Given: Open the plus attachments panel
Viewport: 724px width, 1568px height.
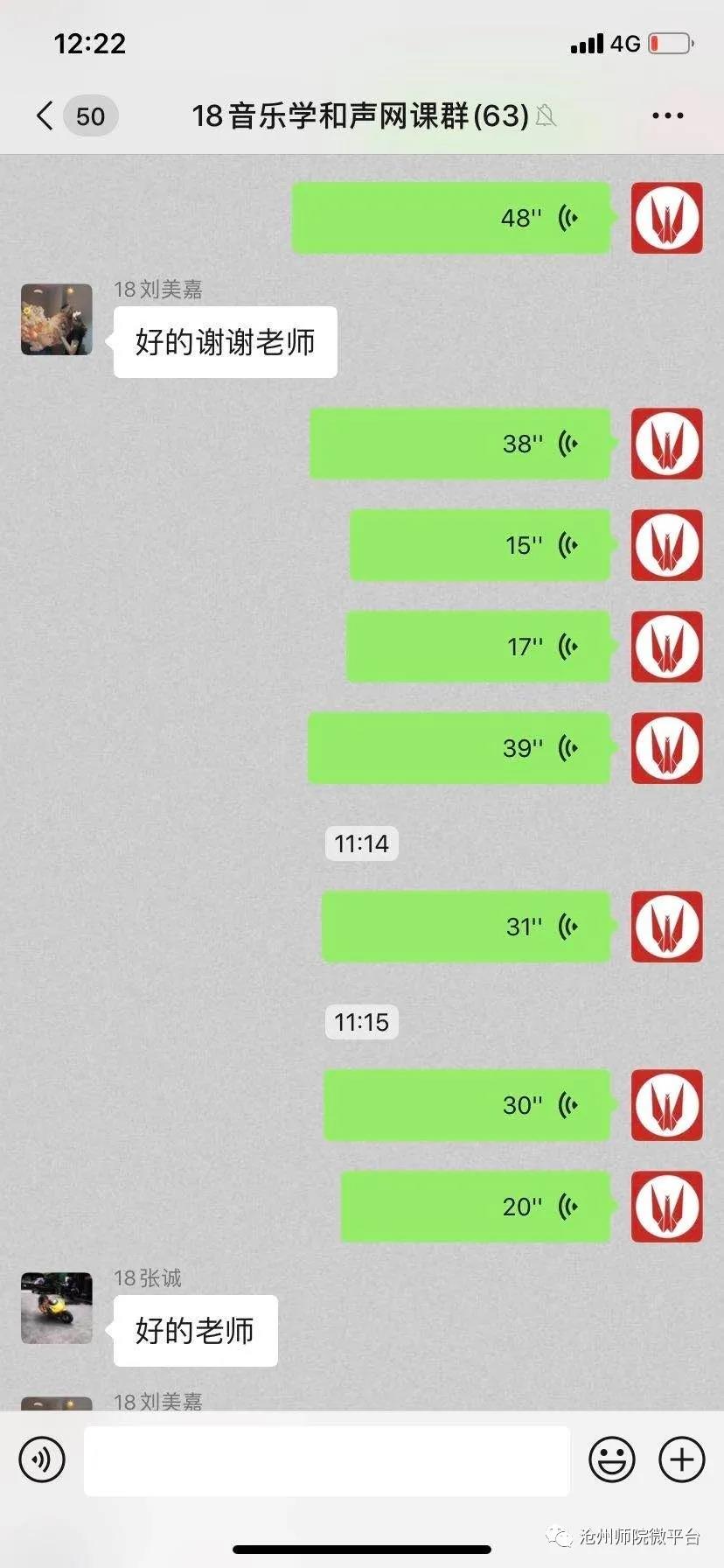Looking at the screenshot, I should [681, 1459].
